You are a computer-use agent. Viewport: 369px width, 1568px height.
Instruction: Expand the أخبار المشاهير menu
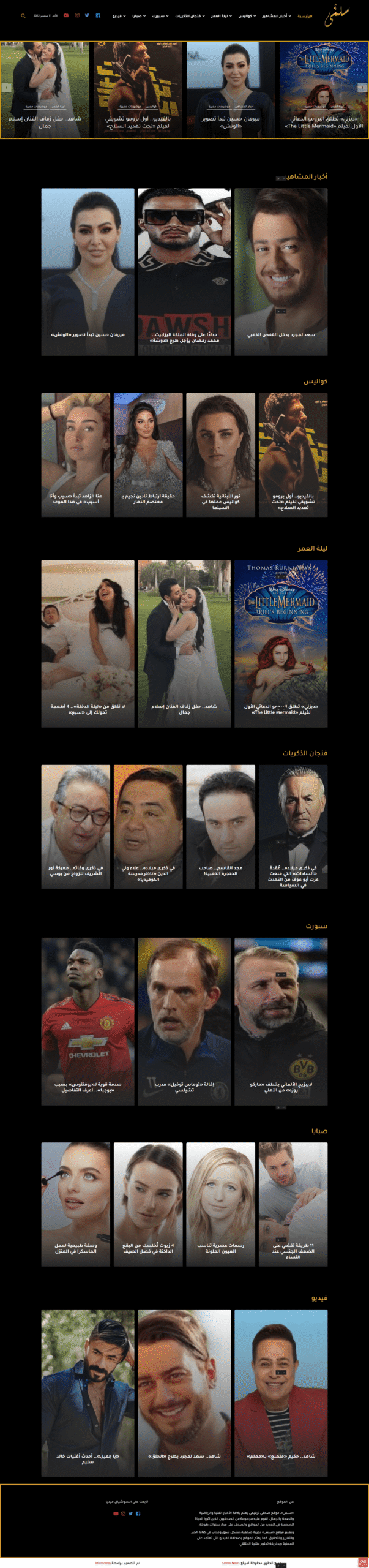277,16
